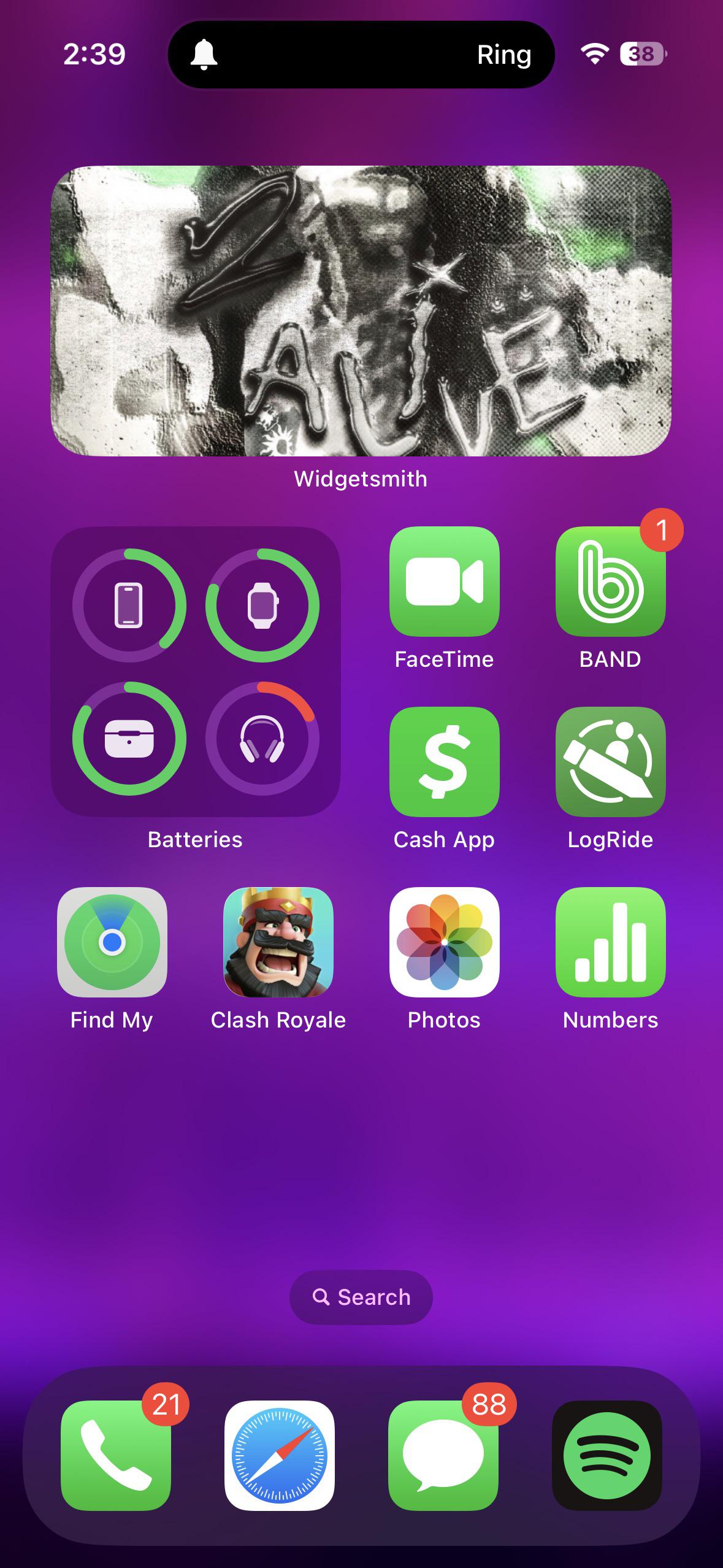Image resolution: width=723 pixels, height=1568 pixels.
Task: Launch Spotify from the dock
Action: click(607, 1455)
